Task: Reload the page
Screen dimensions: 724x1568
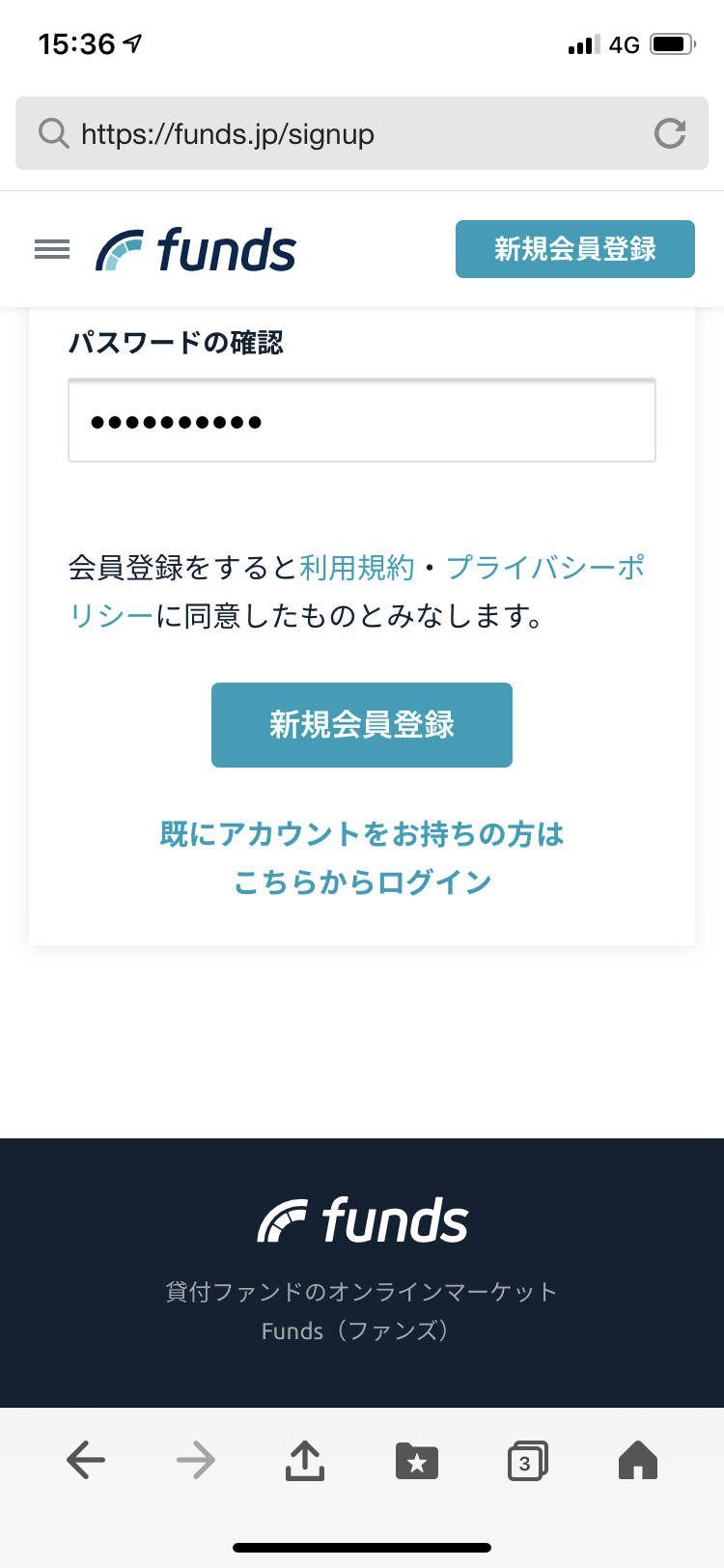Action: coord(670,133)
